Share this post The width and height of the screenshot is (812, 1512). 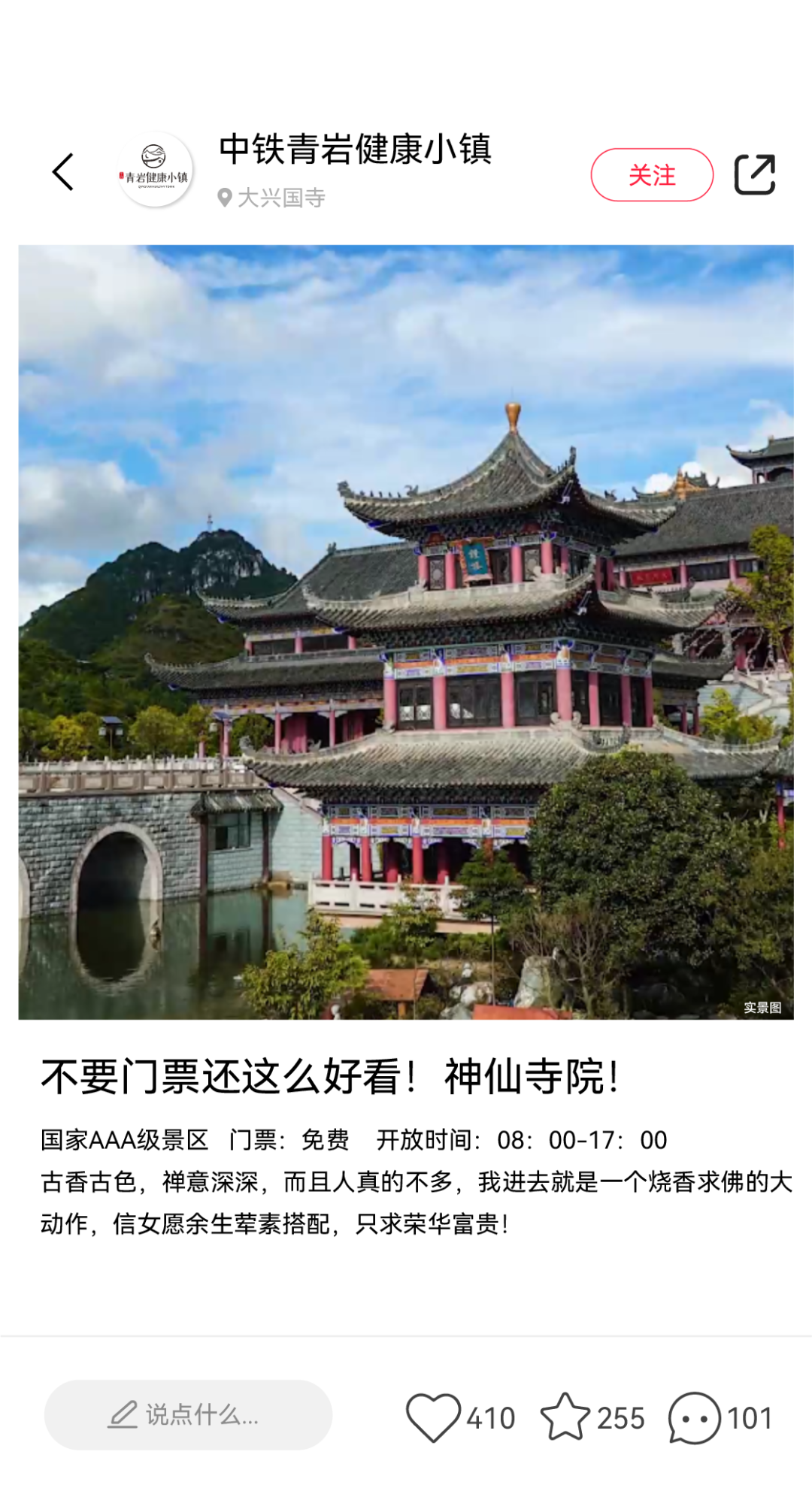(x=754, y=174)
